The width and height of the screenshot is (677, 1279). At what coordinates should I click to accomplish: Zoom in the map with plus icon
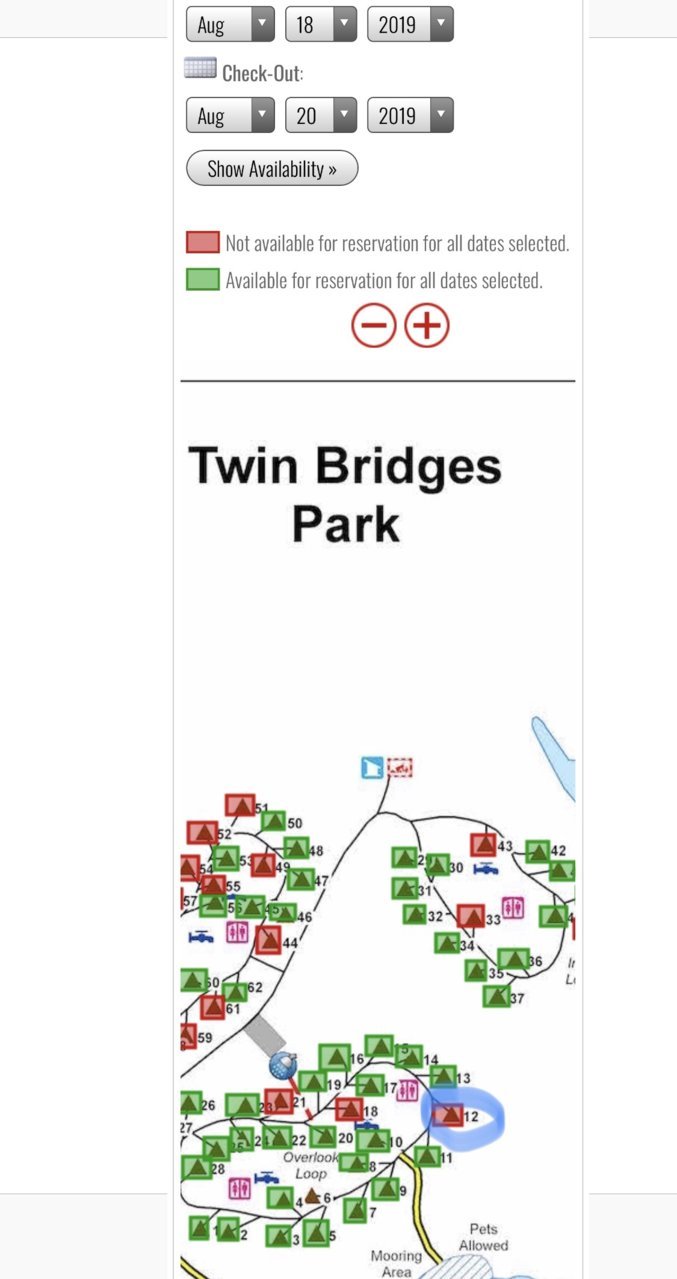[x=427, y=326]
